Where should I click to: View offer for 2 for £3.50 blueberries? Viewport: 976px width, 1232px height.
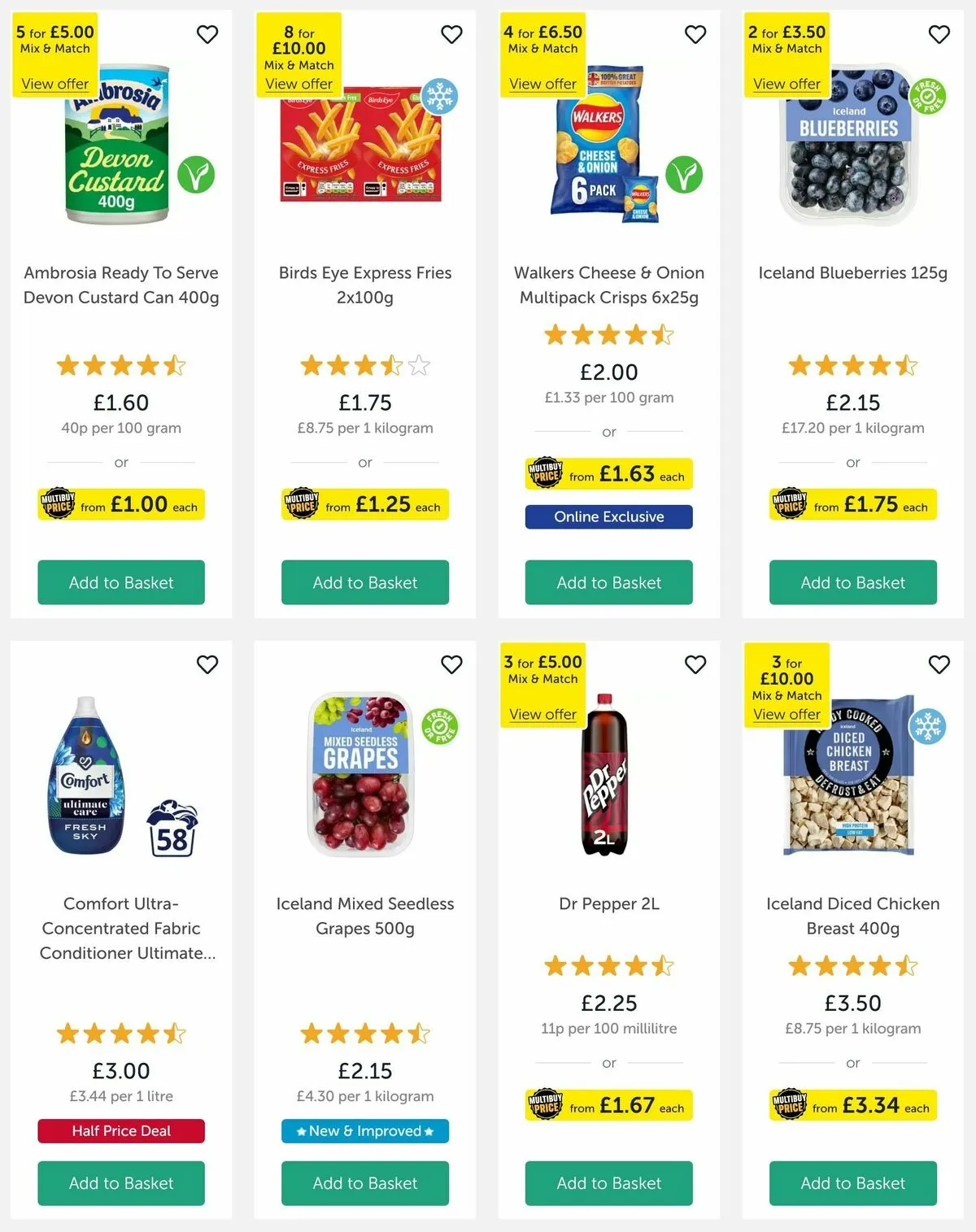pyautogui.click(x=786, y=84)
